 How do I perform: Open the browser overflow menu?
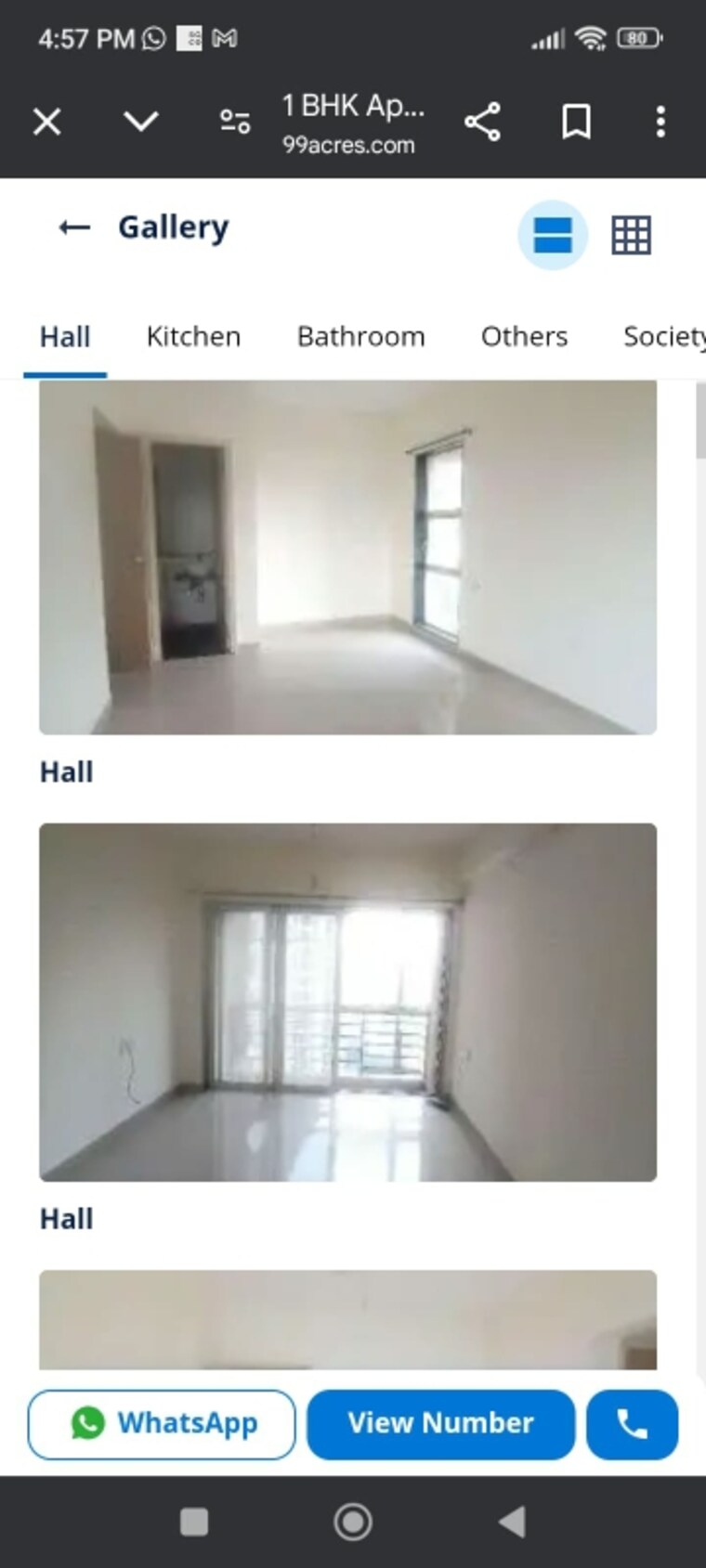660,122
